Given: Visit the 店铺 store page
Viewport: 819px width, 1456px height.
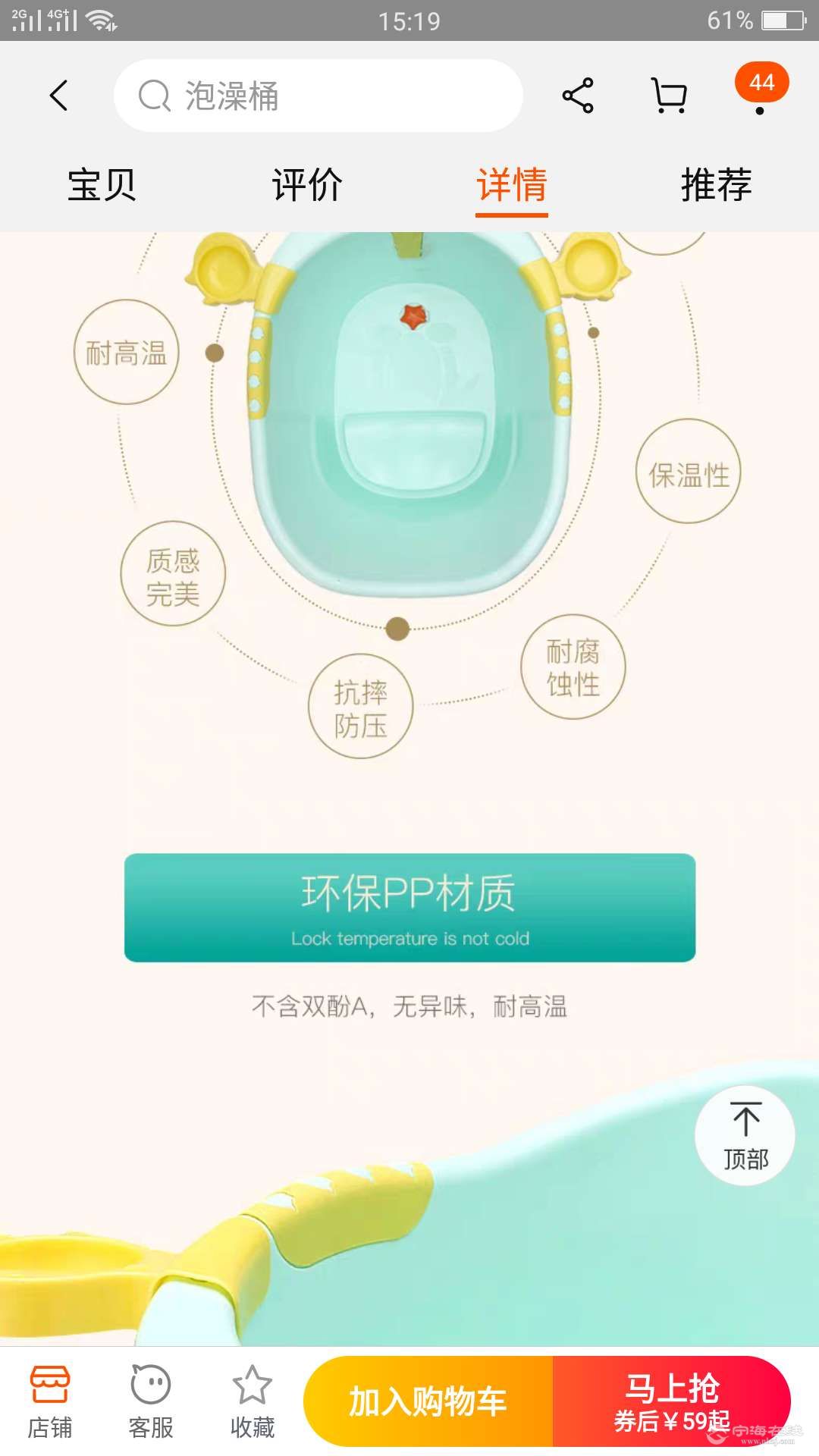Looking at the screenshot, I should [50, 1401].
